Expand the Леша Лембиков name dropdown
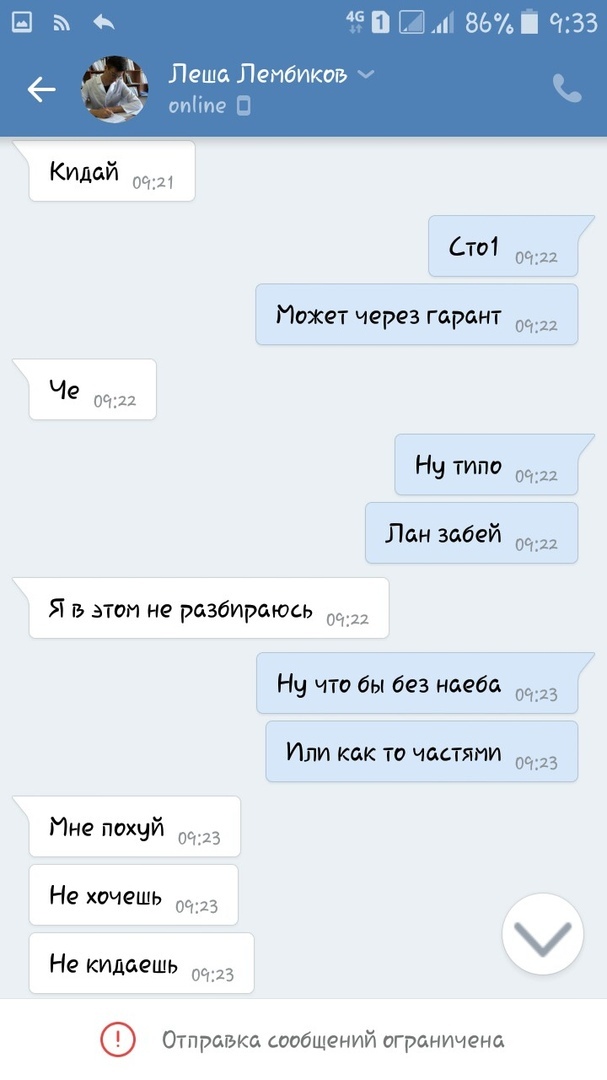Viewport: 607px width, 1080px height. coord(366,74)
